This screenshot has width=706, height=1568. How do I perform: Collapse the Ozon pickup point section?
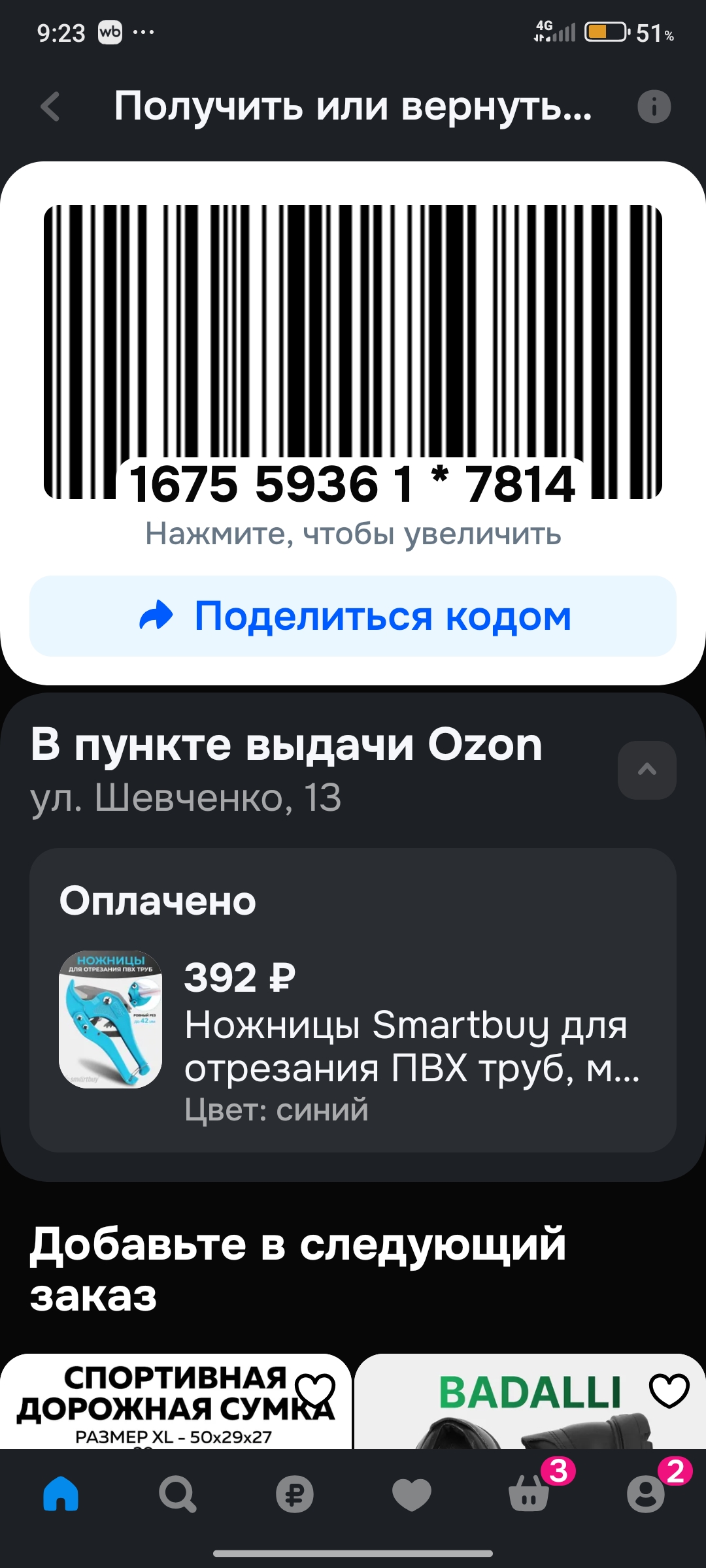[x=647, y=770]
